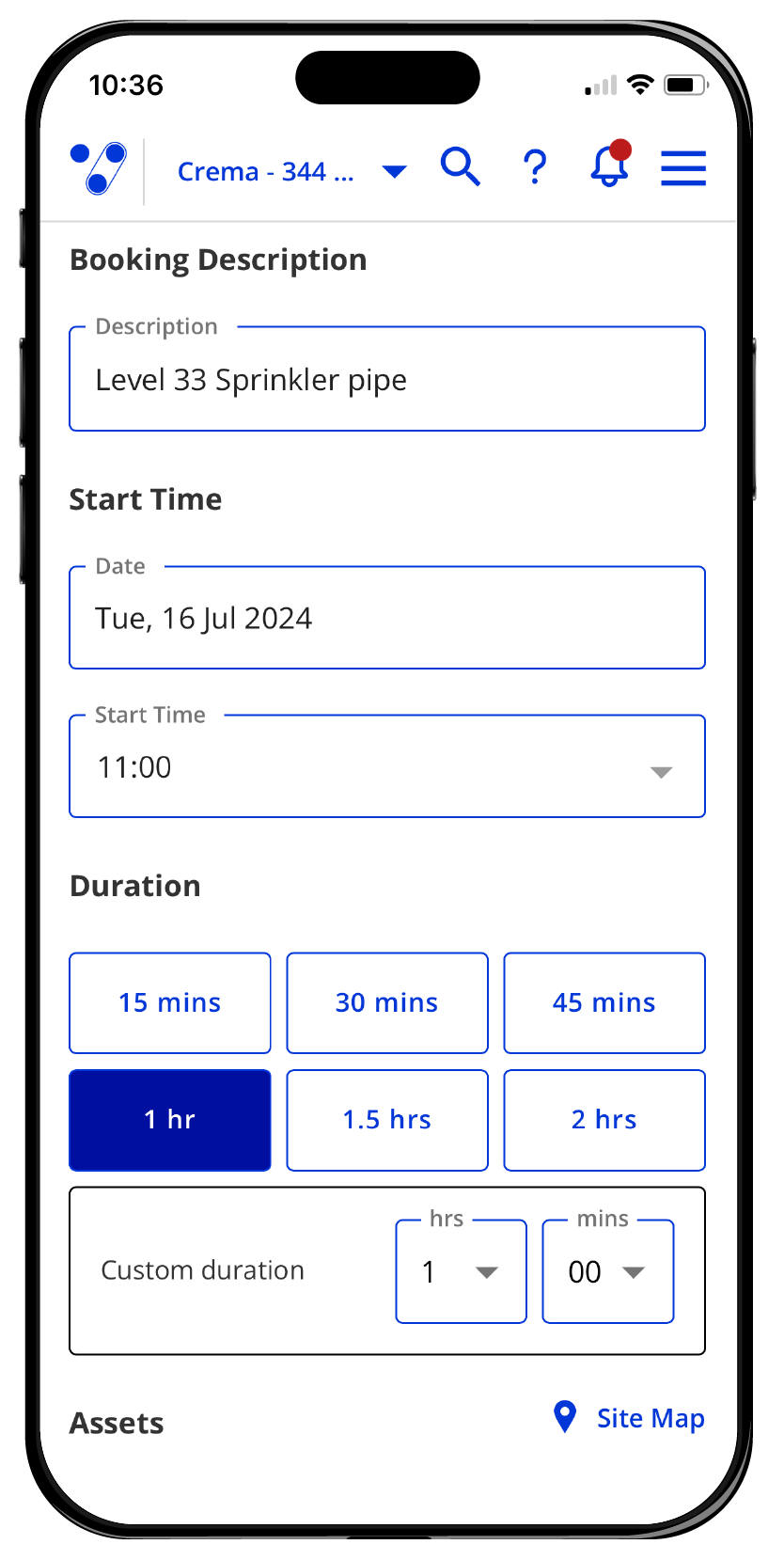Pick the 45 mins option
This screenshot has height=1560, width=784.
[x=604, y=1003]
